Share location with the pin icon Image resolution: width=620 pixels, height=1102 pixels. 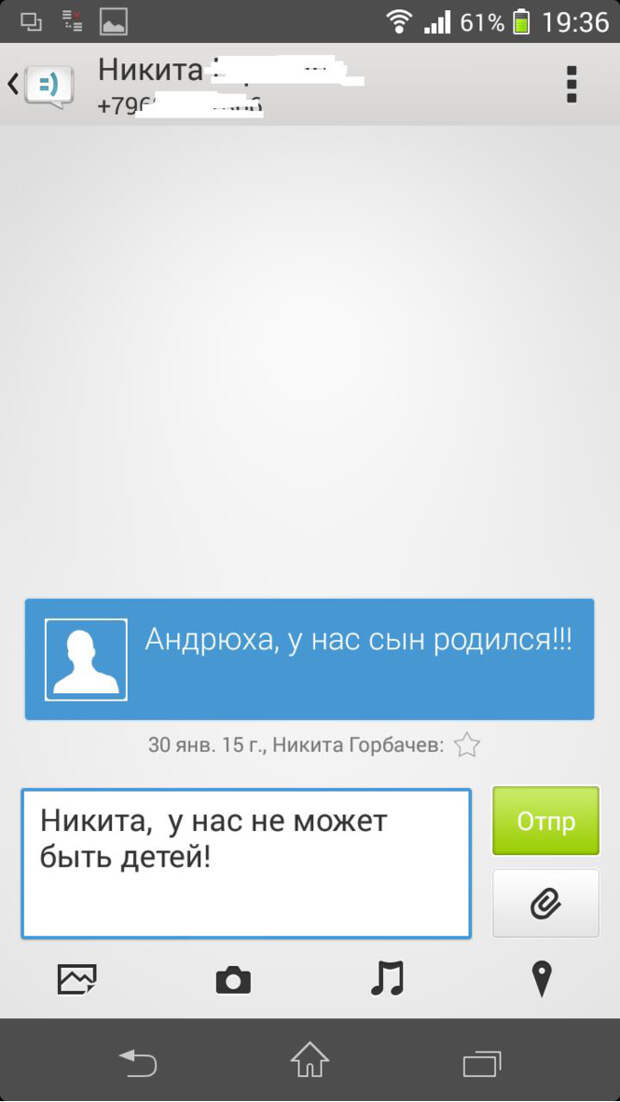(541, 979)
